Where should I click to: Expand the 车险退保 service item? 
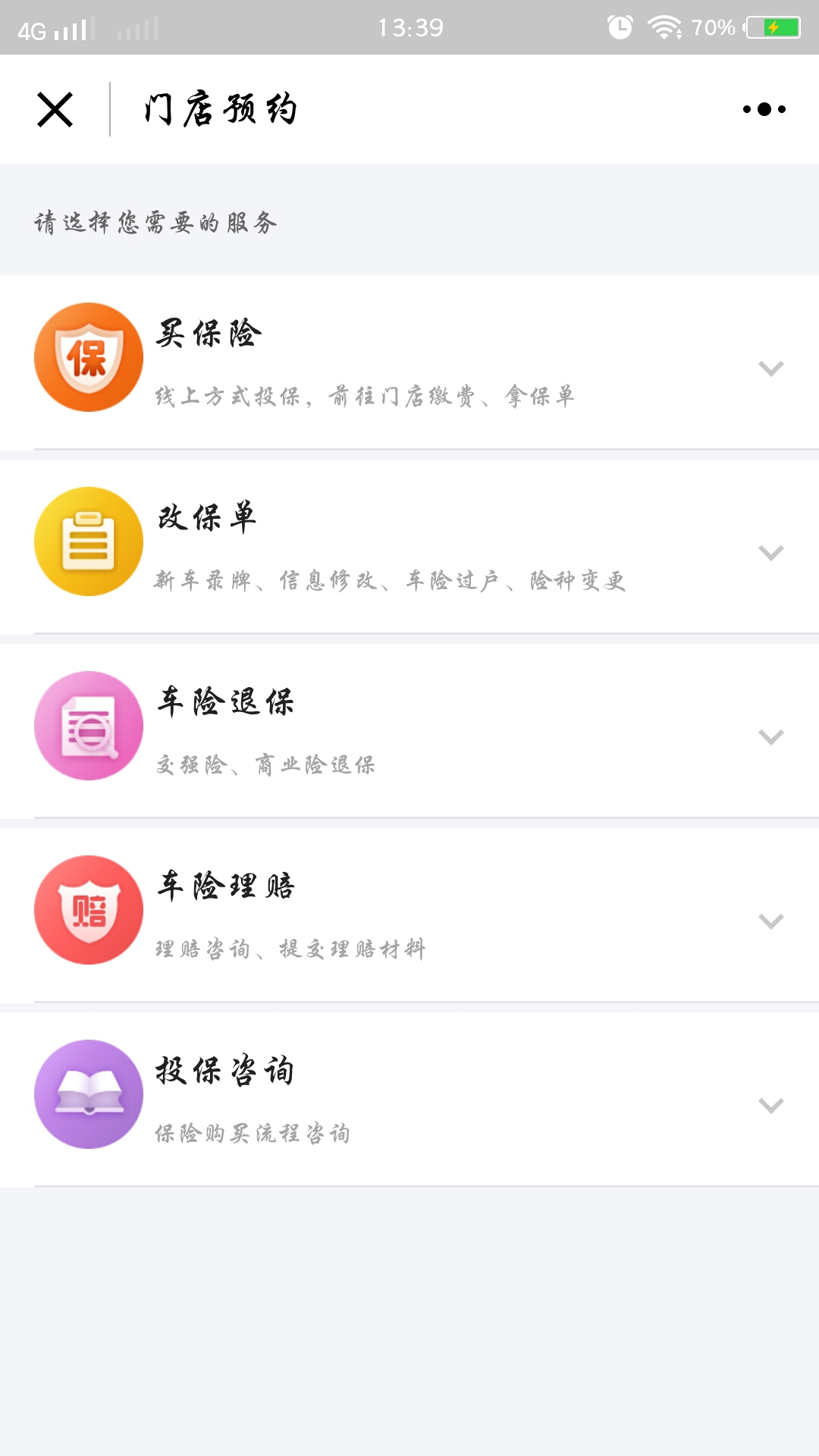pos(409,731)
